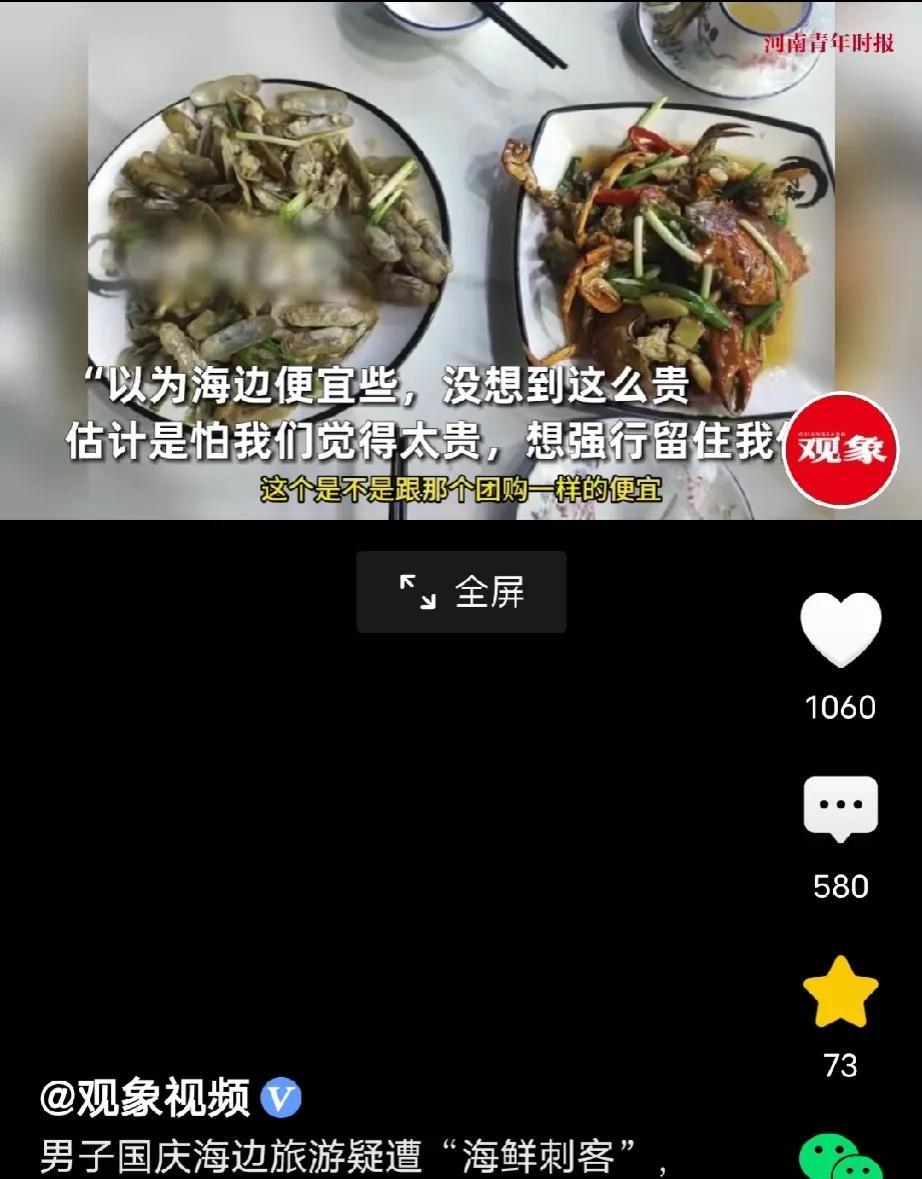Image resolution: width=922 pixels, height=1179 pixels.
Task: Open the @观象视频 author profile
Action: (144, 1097)
